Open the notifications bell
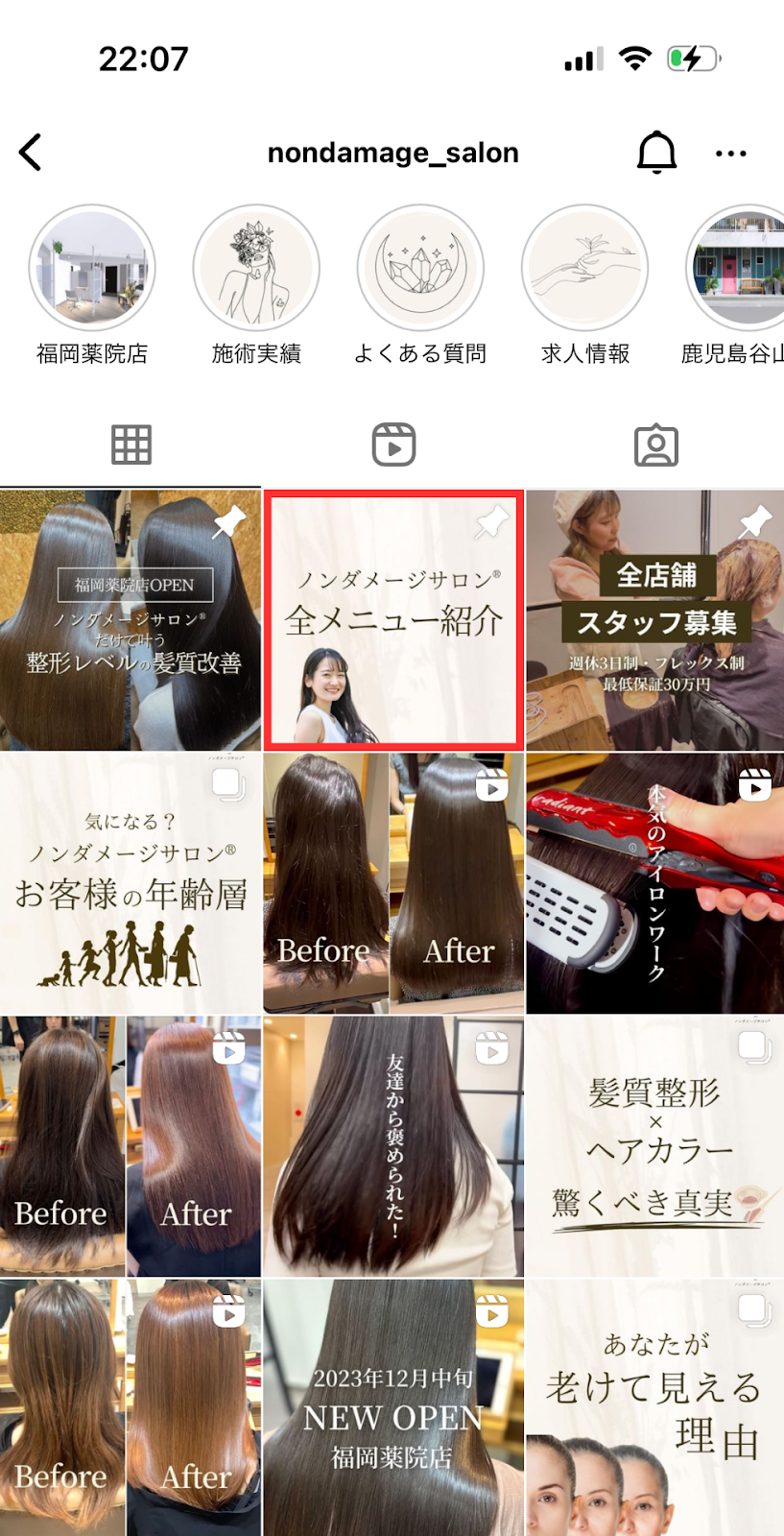 click(656, 153)
